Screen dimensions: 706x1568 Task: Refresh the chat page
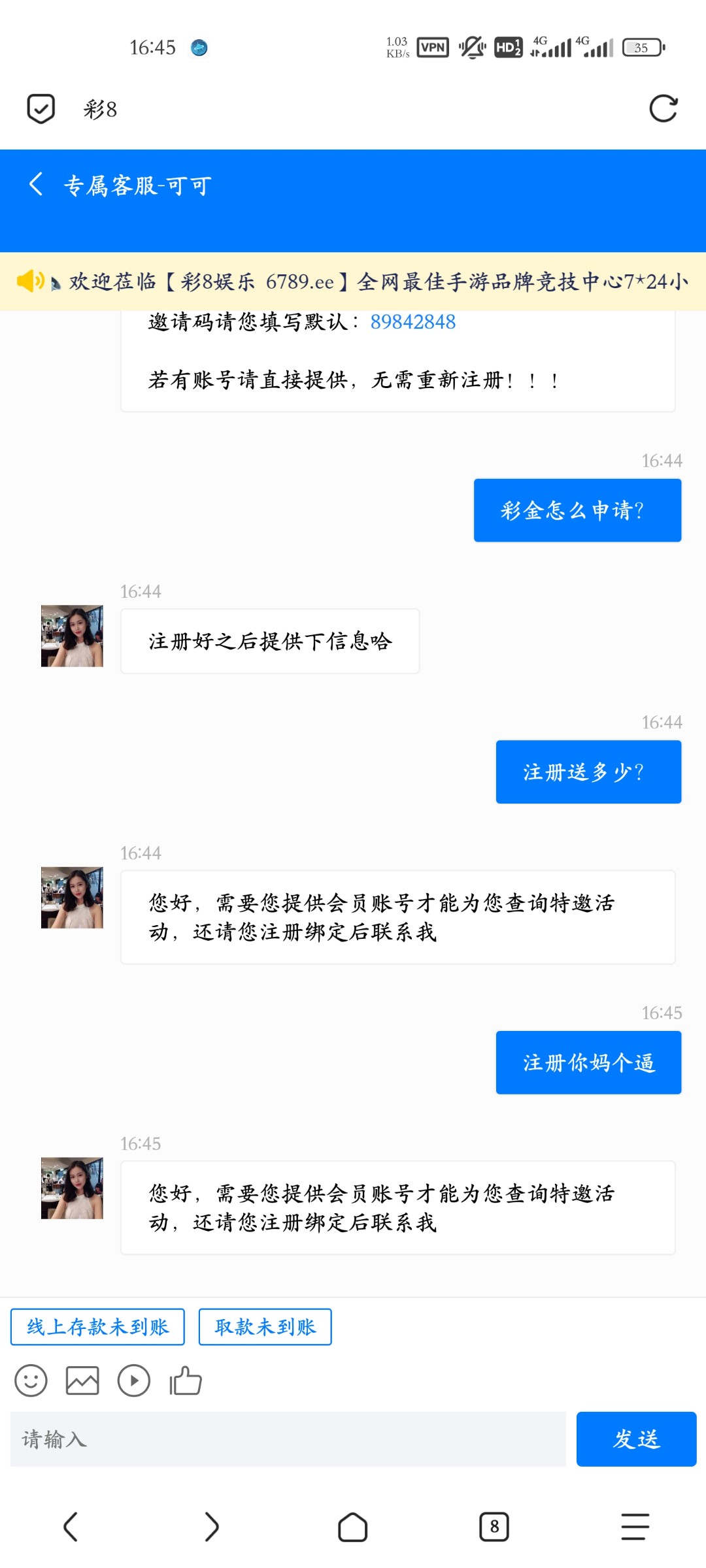click(664, 109)
